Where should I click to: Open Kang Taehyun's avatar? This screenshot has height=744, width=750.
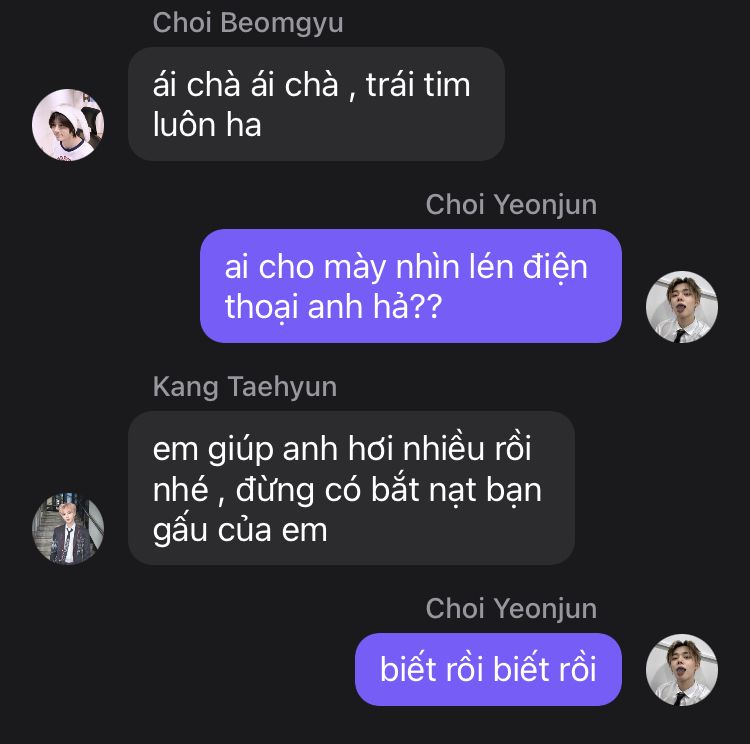[x=68, y=528]
